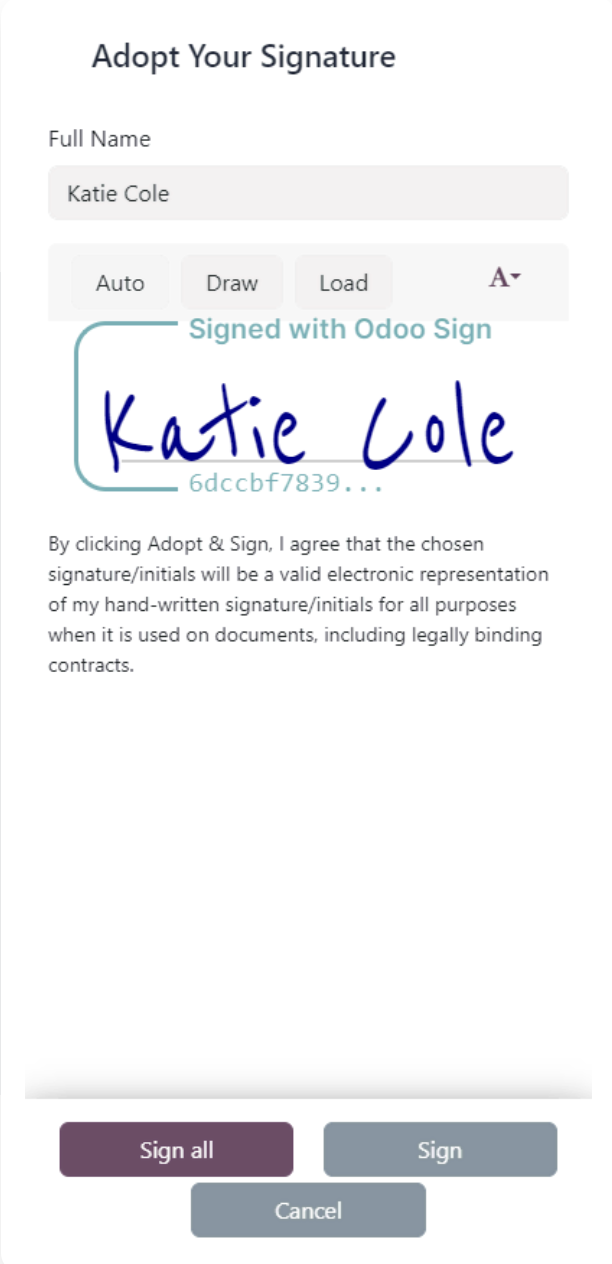Viewport: 612px width, 1264px height.
Task: Open the font style dropdown
Action: click(x=505, y=279)
